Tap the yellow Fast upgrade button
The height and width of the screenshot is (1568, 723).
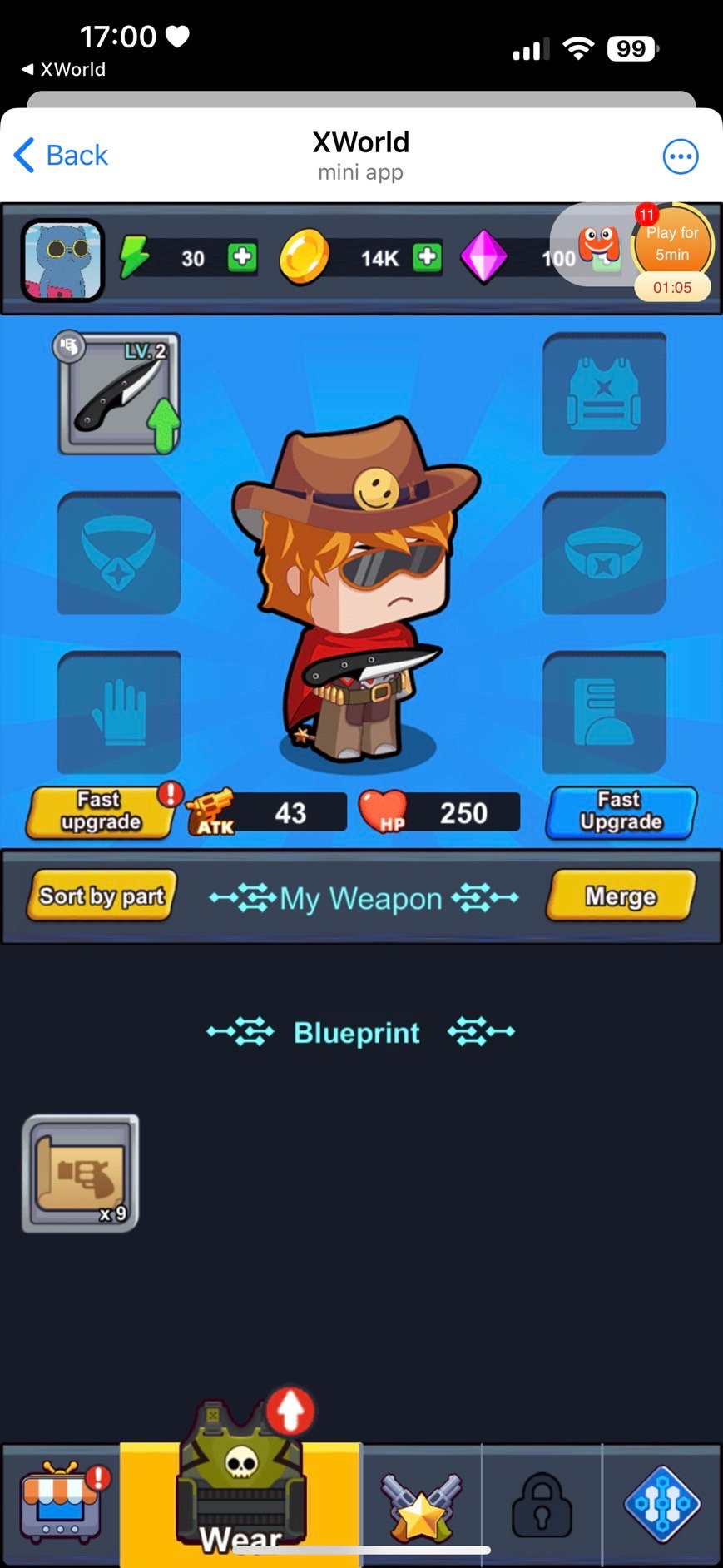click(101, 811)
